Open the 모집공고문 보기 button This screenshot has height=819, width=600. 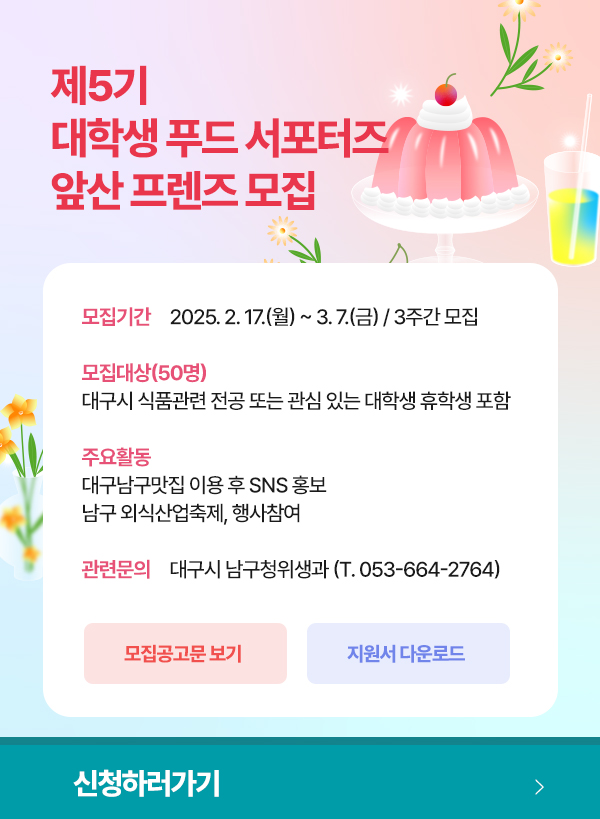coord(185,654)
